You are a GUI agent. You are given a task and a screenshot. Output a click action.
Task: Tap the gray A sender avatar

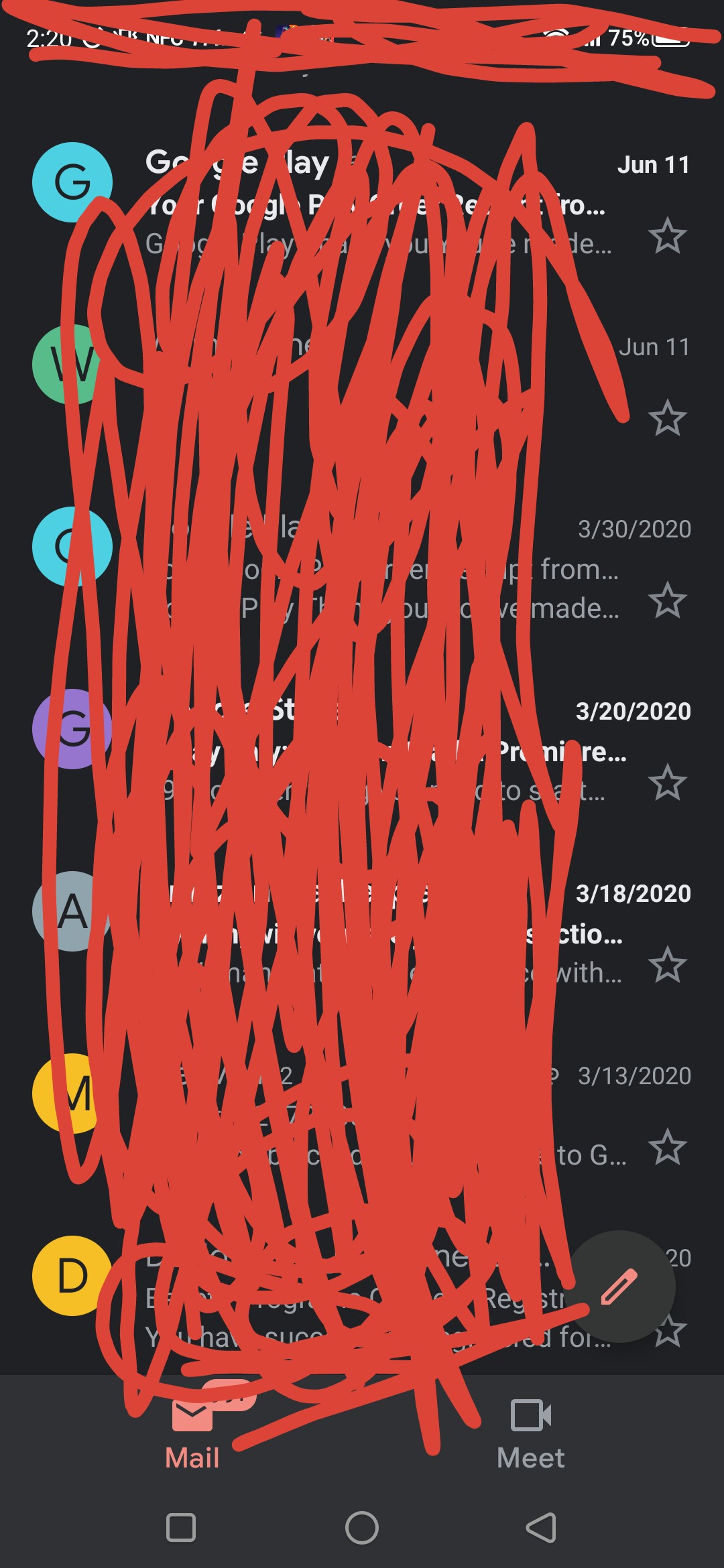tap(72, 911)
